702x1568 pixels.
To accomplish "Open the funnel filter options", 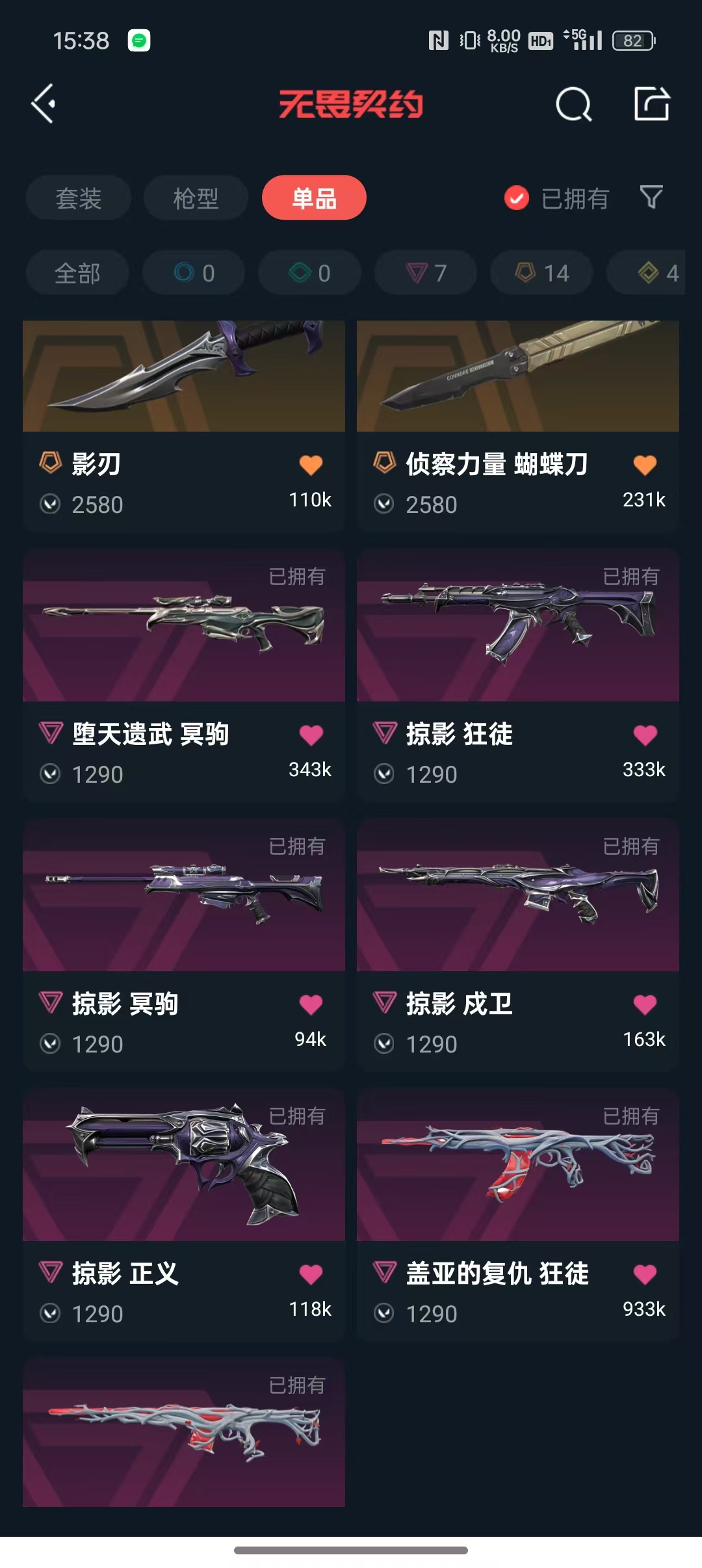I will [x=651, y=197].
